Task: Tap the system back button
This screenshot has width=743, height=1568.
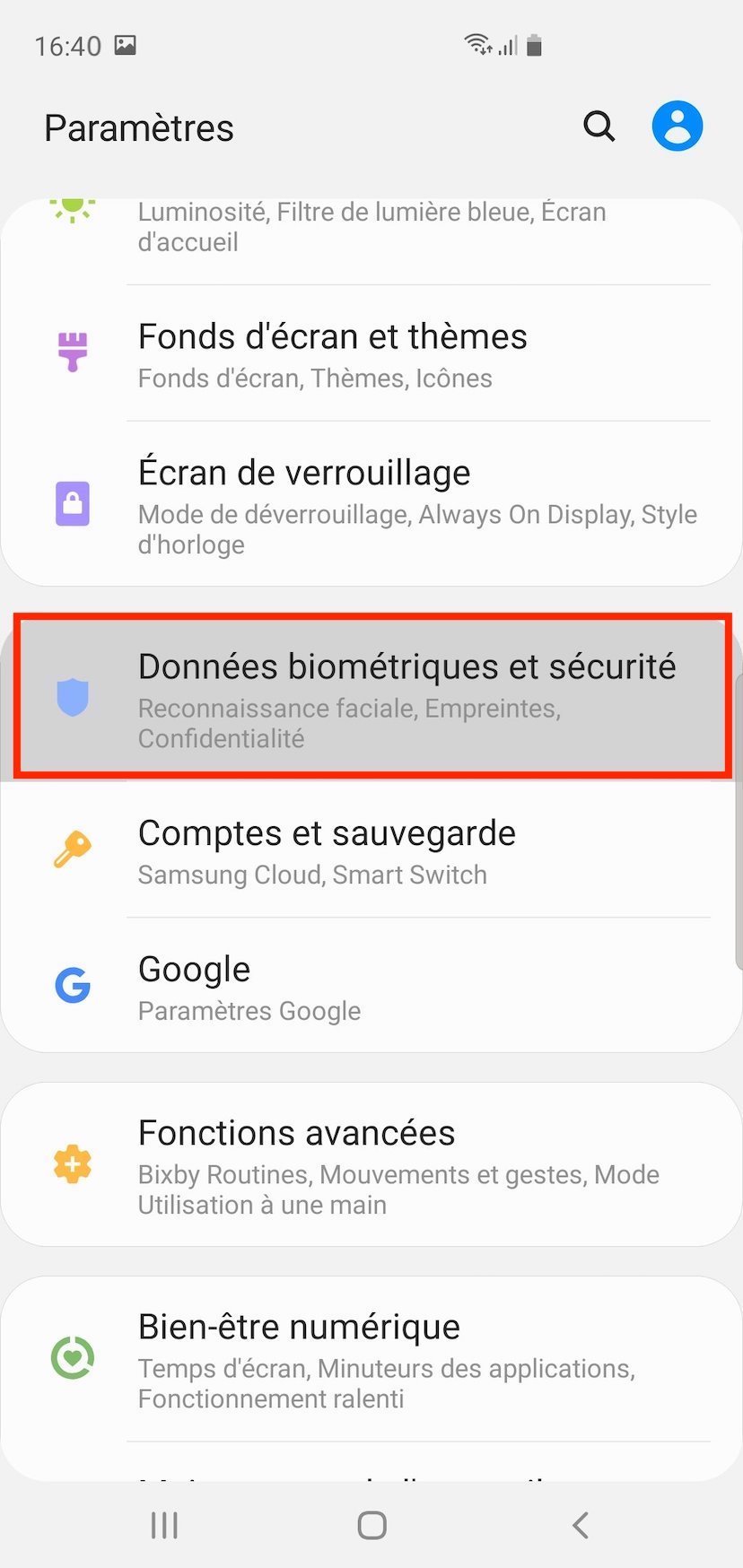Action: click(580, 1524)
